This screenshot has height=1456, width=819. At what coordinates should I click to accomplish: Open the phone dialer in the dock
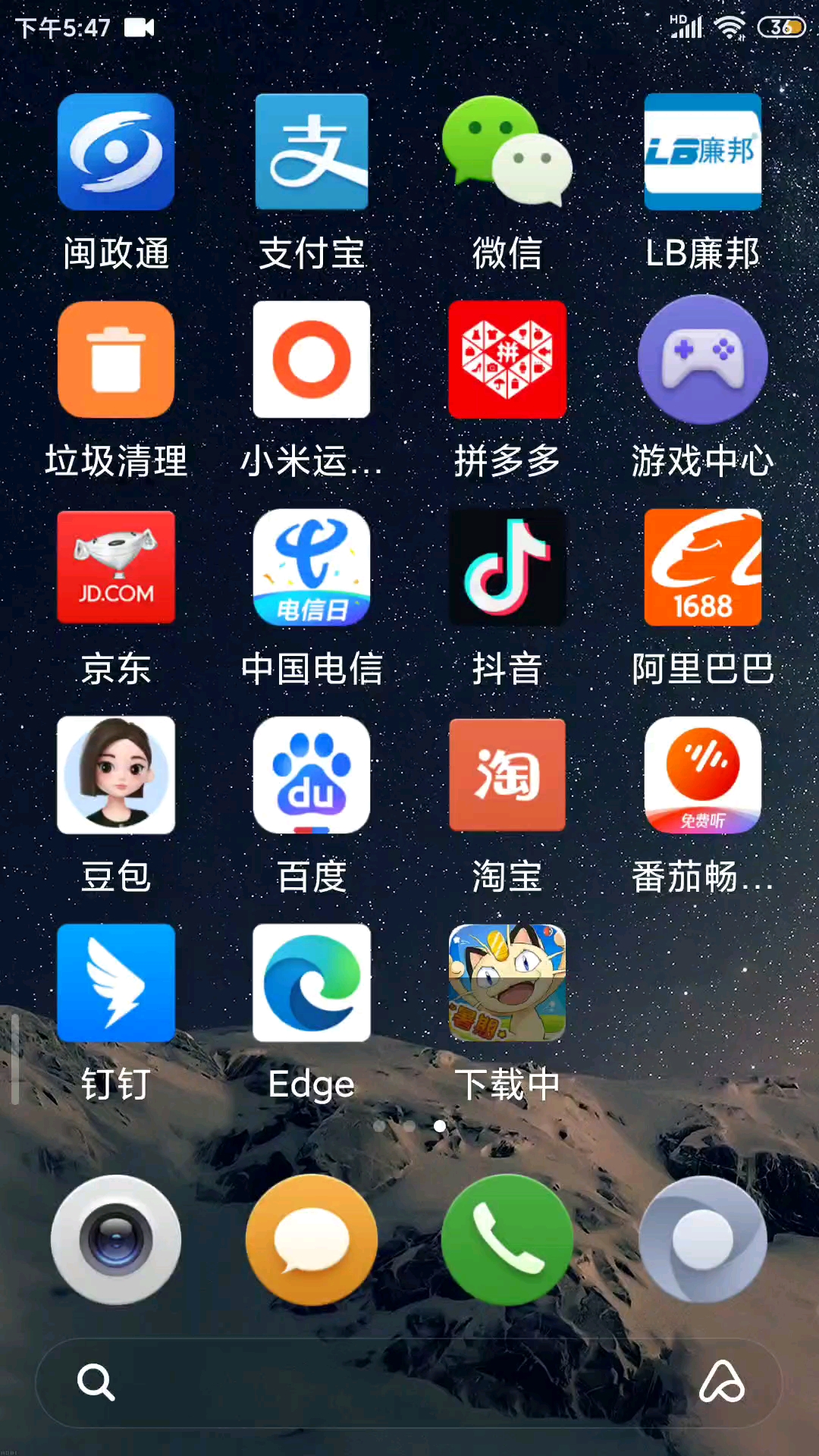click(x=507, y=1239)
